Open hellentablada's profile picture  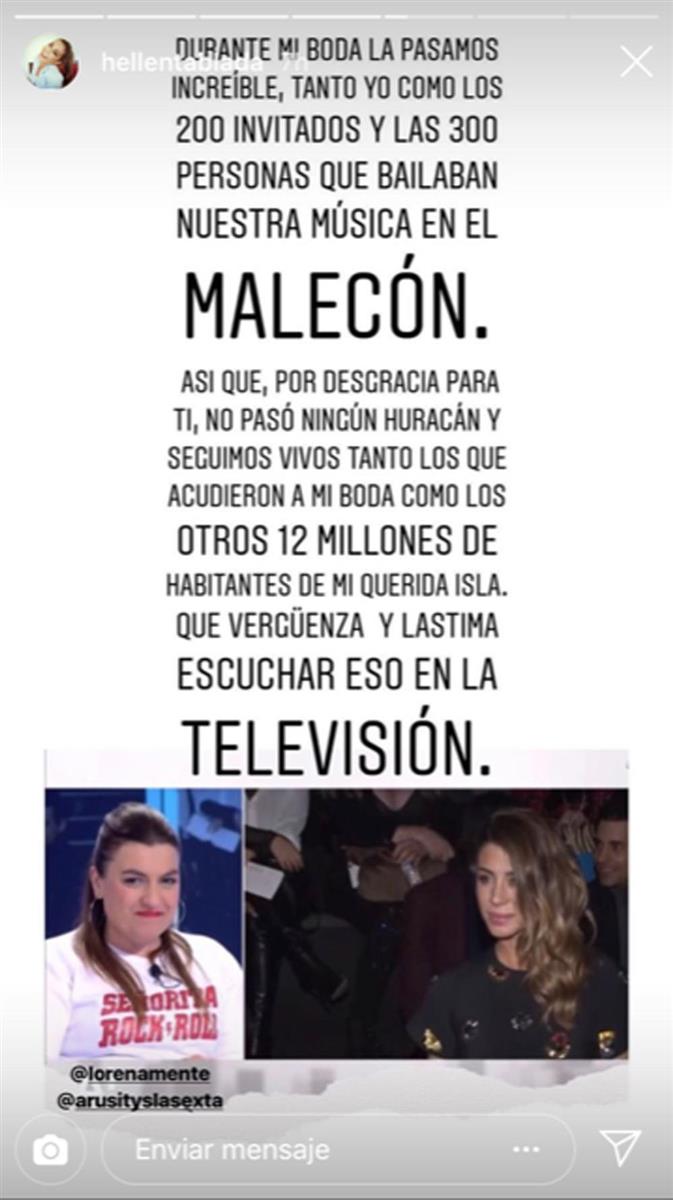click(x=52, y=62)
